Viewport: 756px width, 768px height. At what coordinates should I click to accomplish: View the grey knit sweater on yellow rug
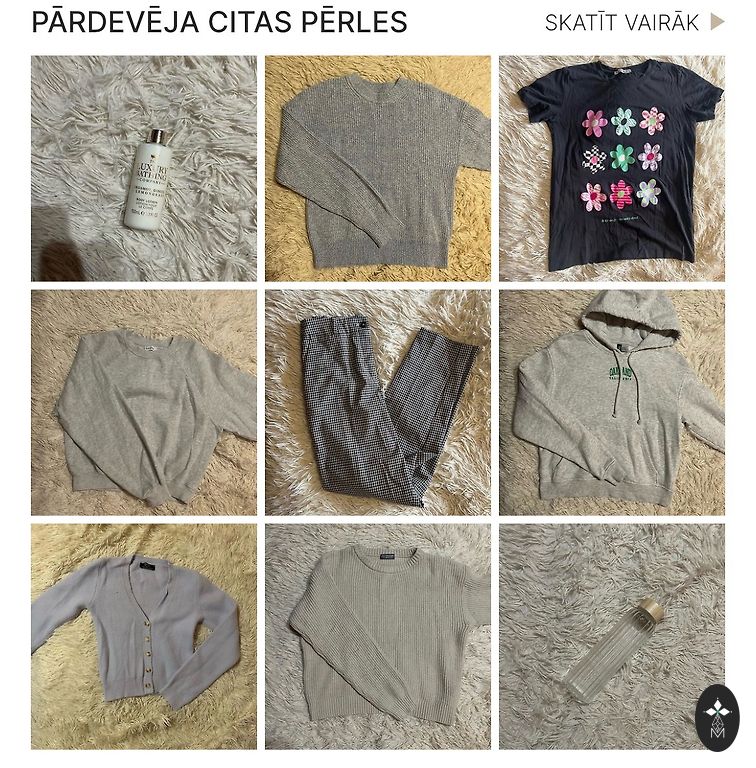coord(377,168)
